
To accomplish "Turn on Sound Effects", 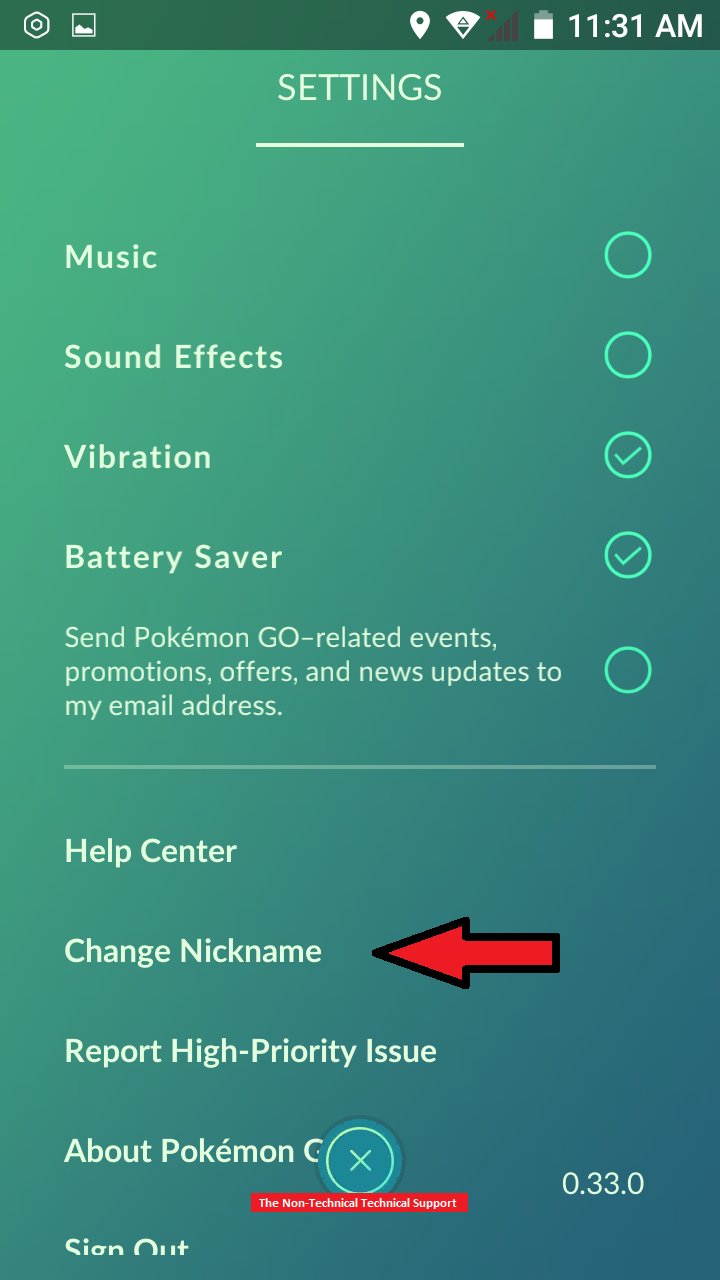I will [x=628, y=355].
